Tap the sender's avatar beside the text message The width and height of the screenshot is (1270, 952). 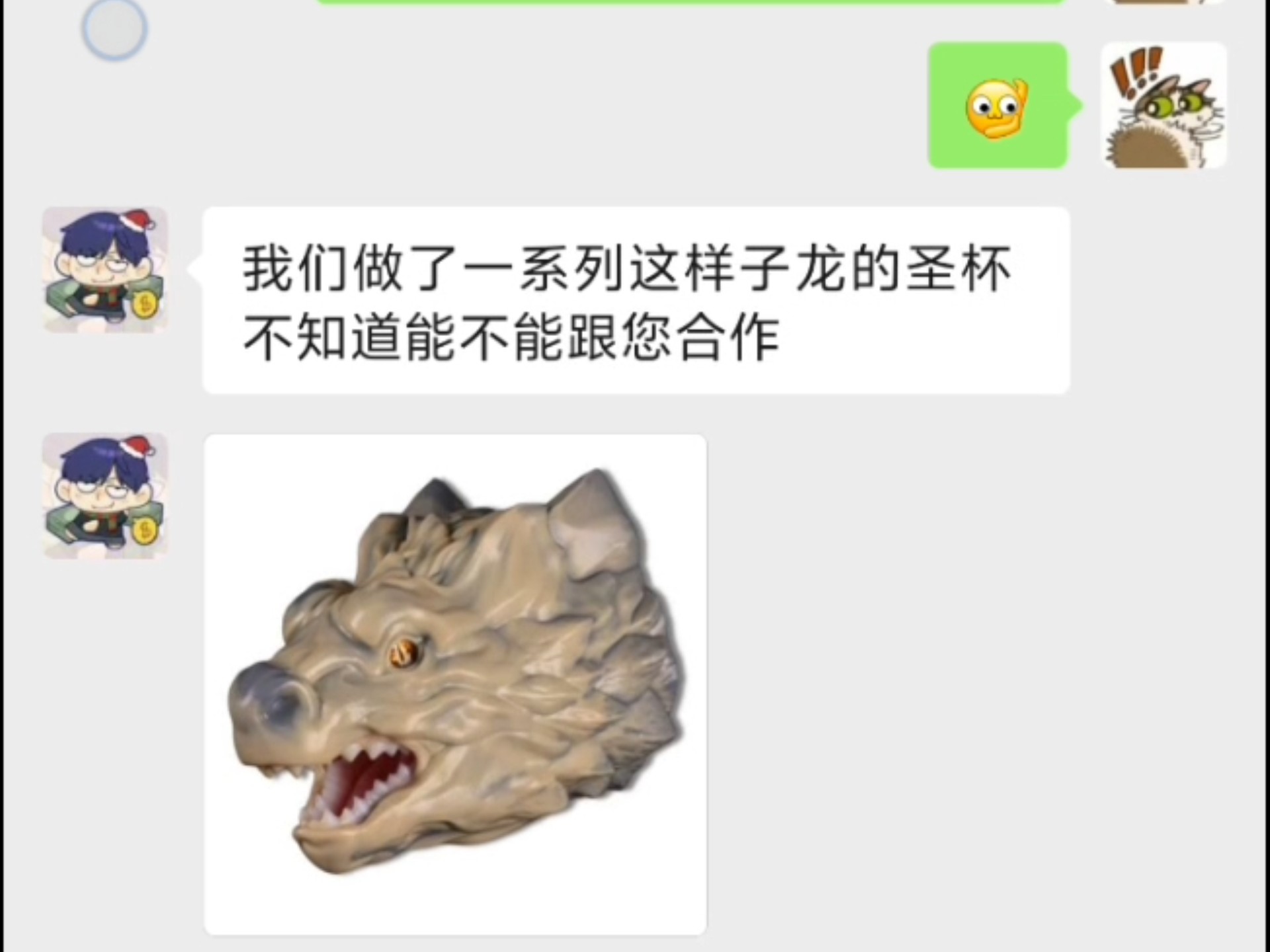[x=105, y=269]
